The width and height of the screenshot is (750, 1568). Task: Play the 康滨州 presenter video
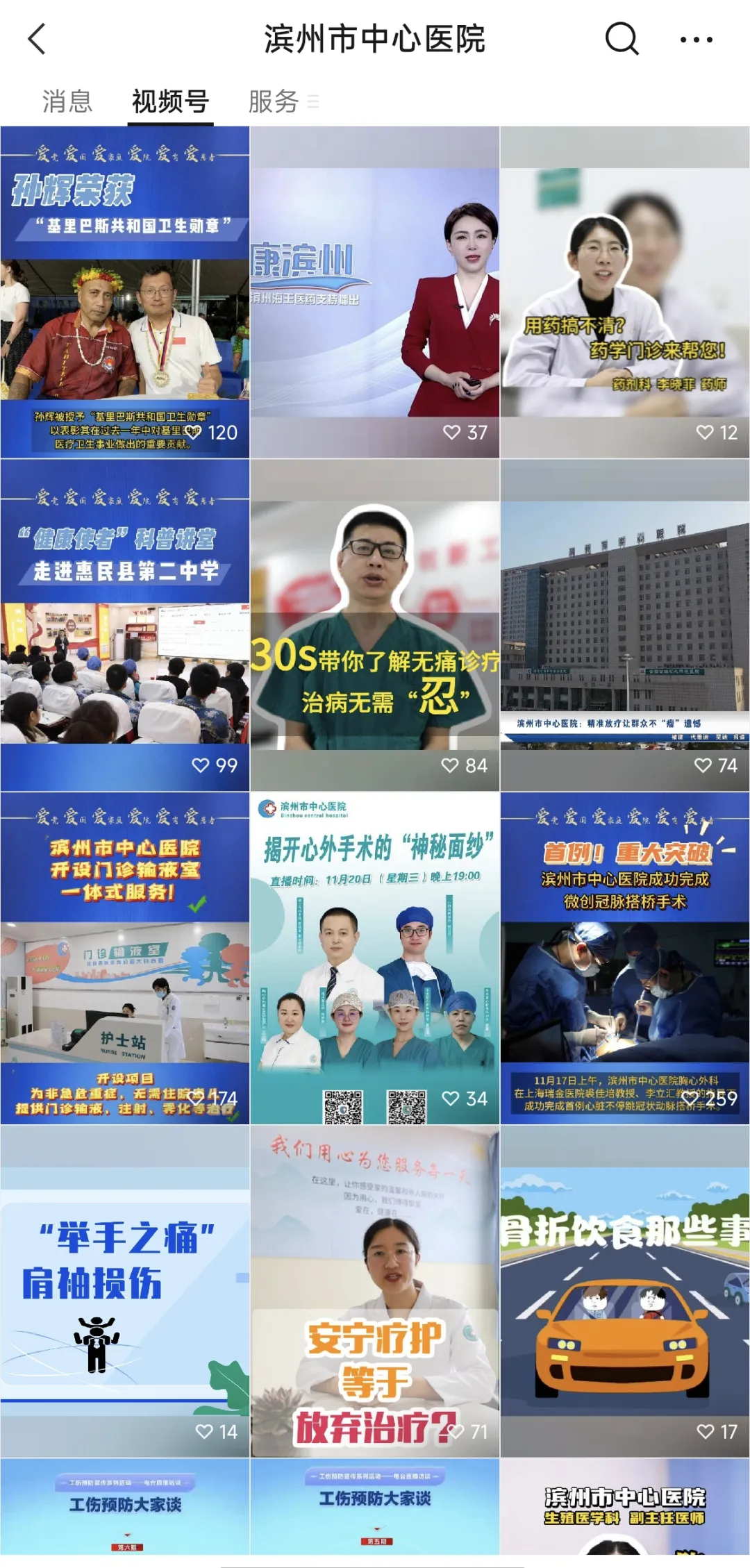point(375,292)
